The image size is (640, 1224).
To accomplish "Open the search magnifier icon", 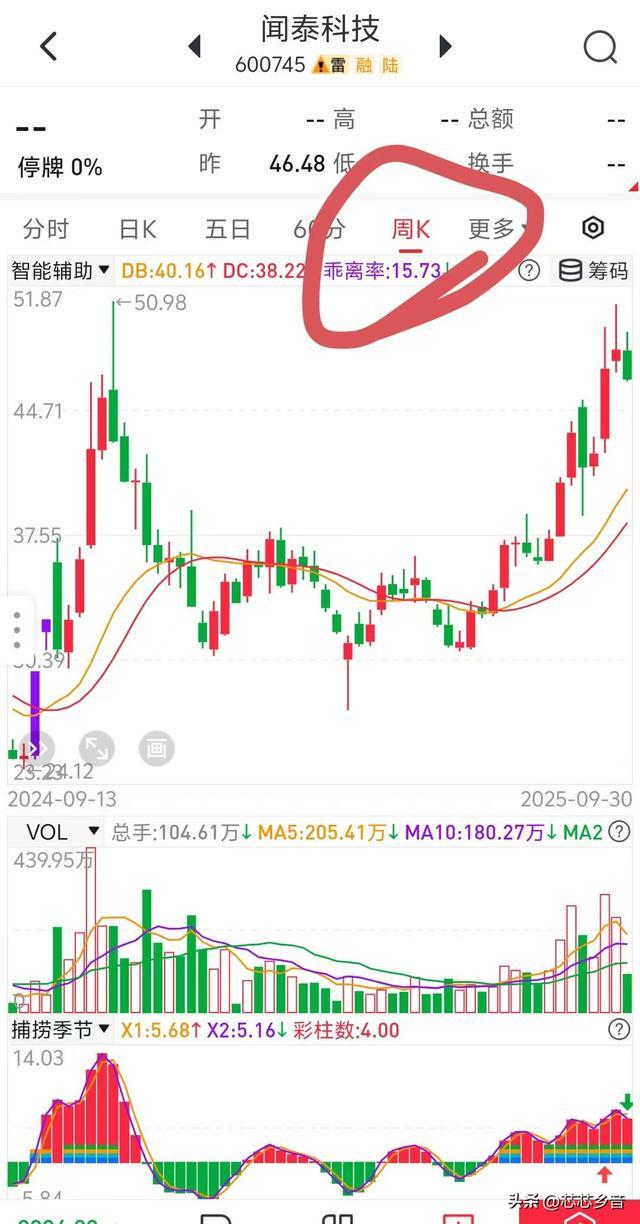I will click(600, 46).
